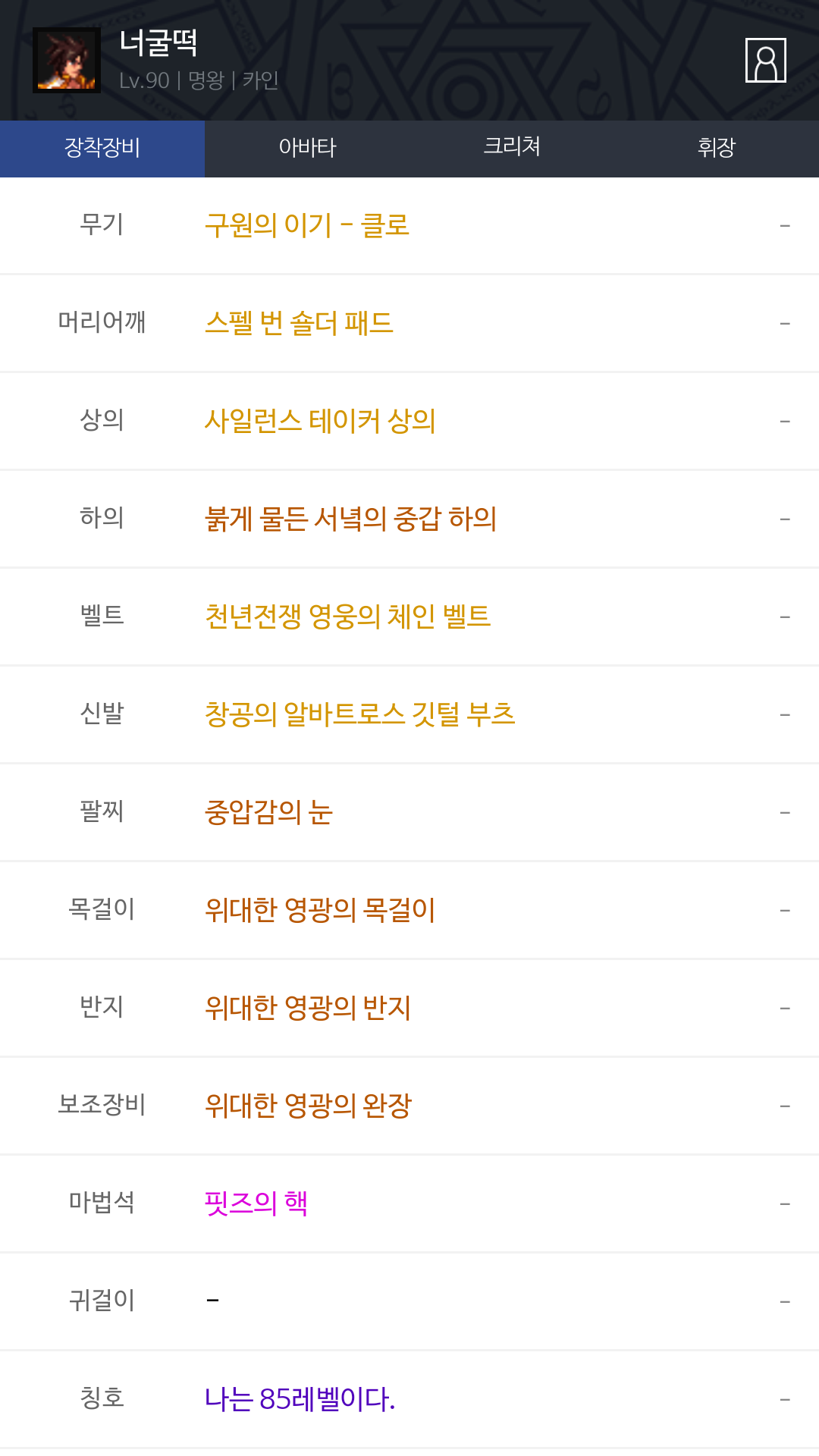This screenshot has height=1456, width=819.
Task: Switch to the 크리쳐 tab
Action: point(512,148)
